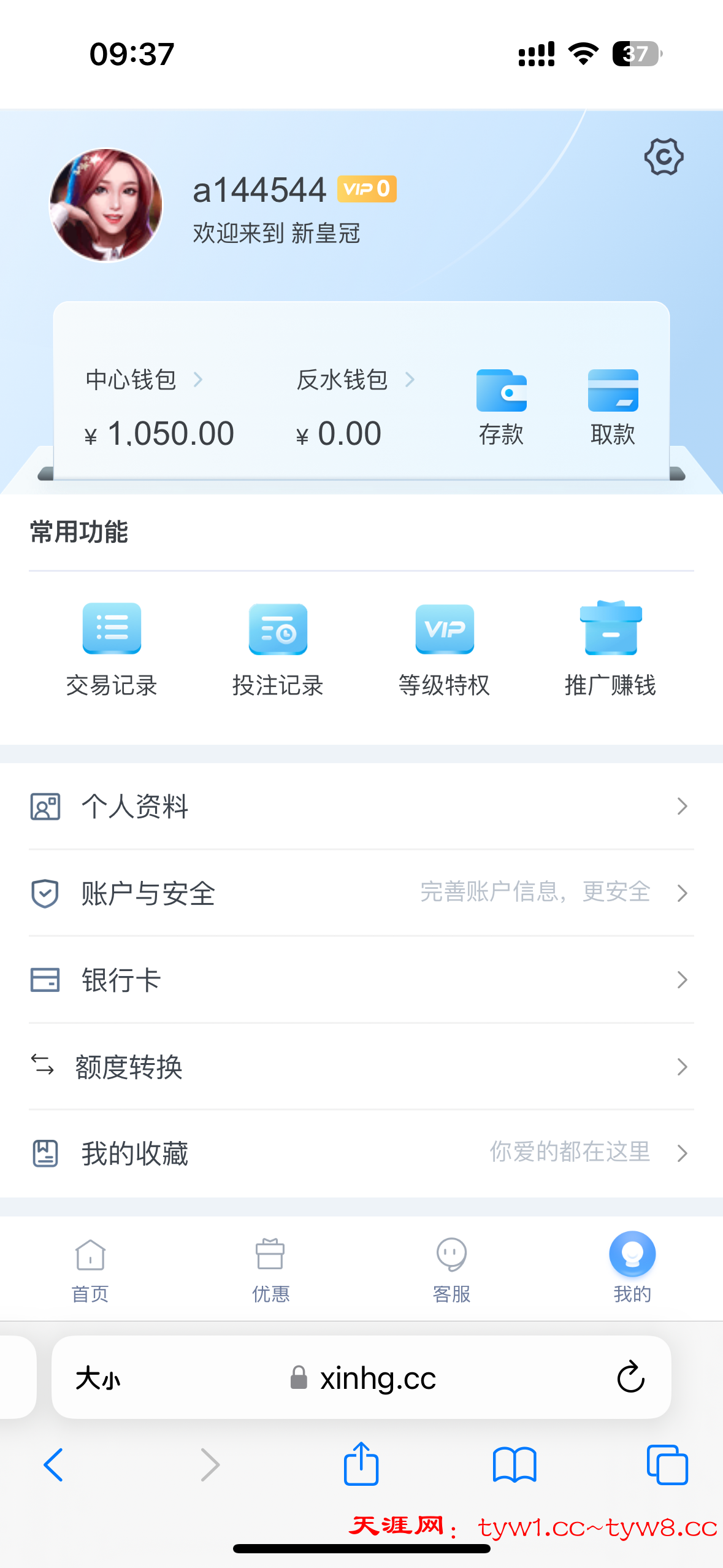The image size is (723, 1568).
Task: Tap the 取款 withdraw button
Action: (x=613, y=407)
